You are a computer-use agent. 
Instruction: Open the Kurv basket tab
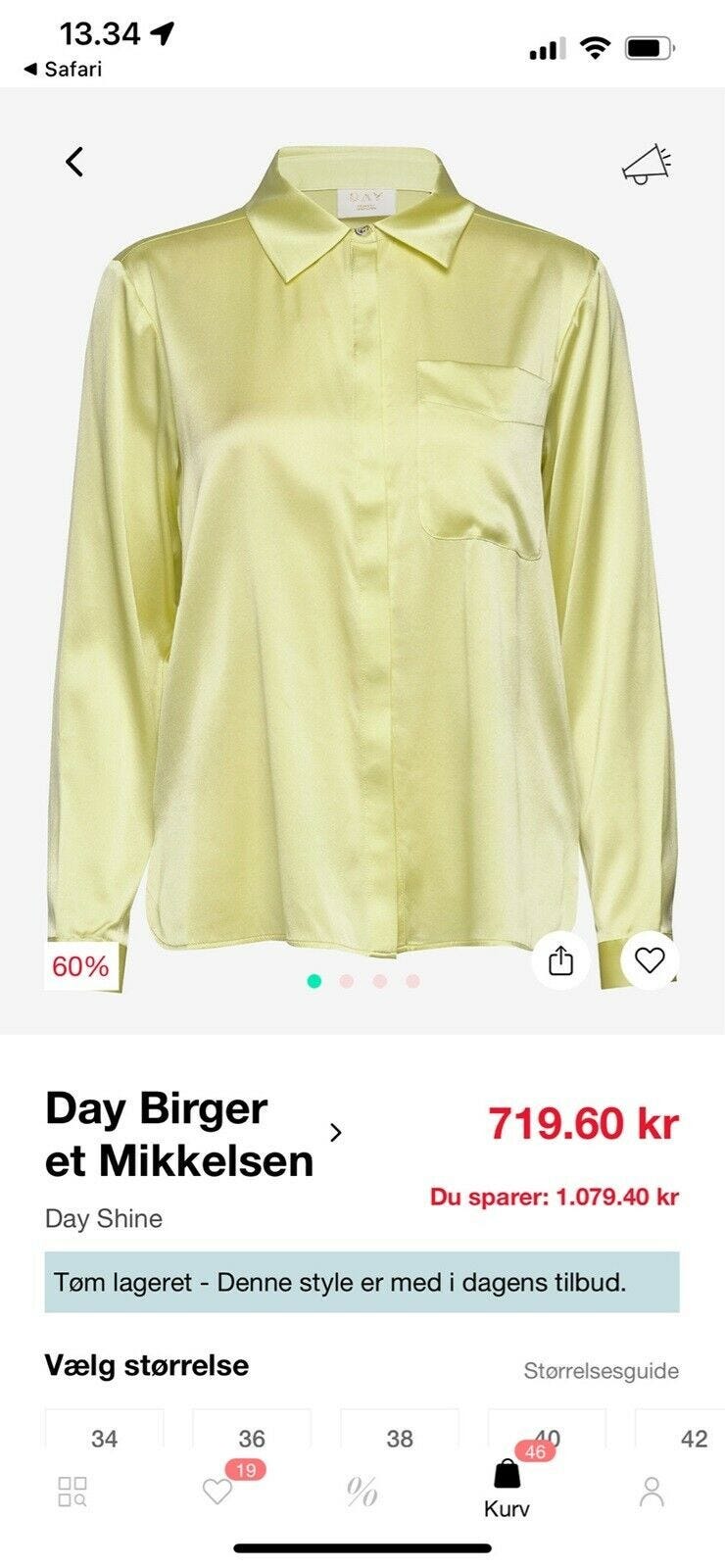[507, 1490]
